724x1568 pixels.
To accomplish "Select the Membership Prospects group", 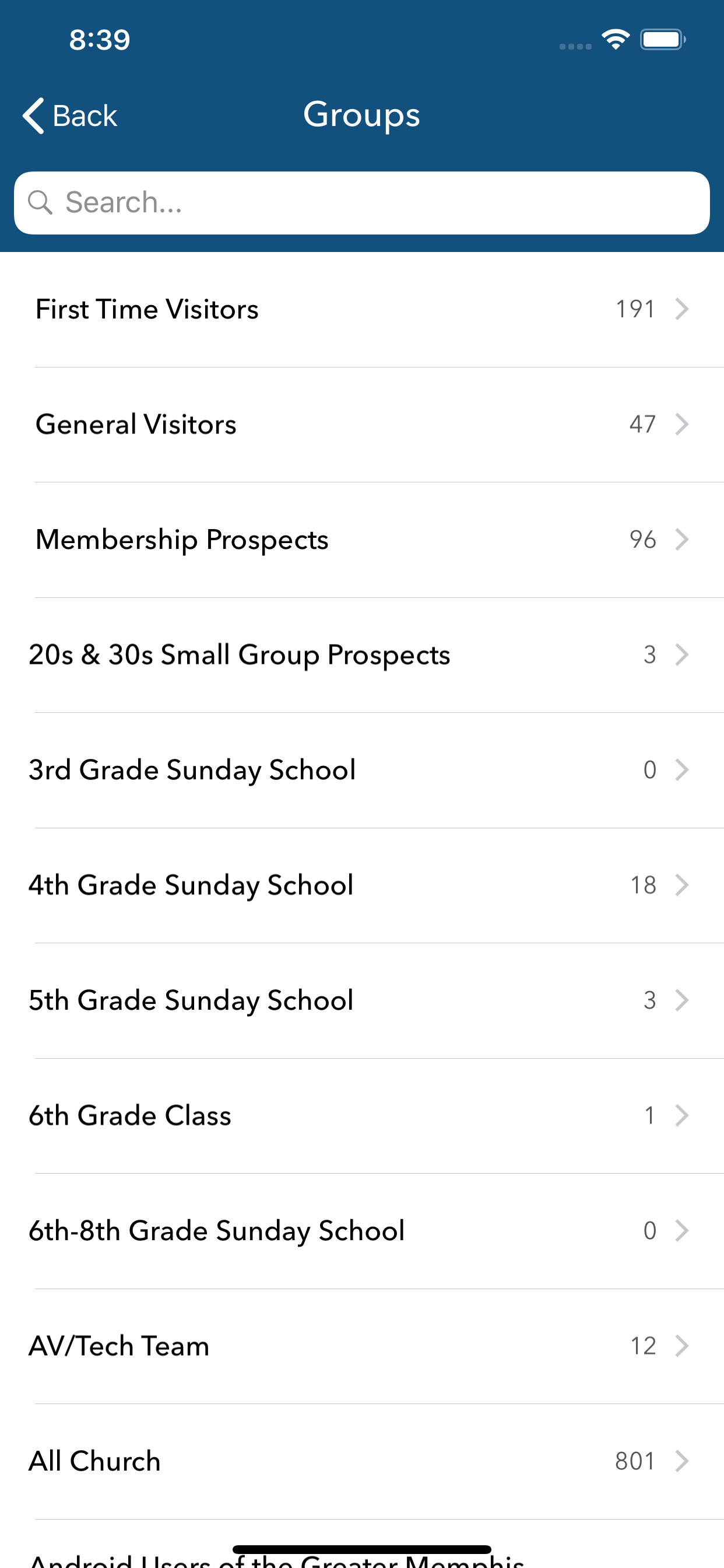I will click(362, 540).
